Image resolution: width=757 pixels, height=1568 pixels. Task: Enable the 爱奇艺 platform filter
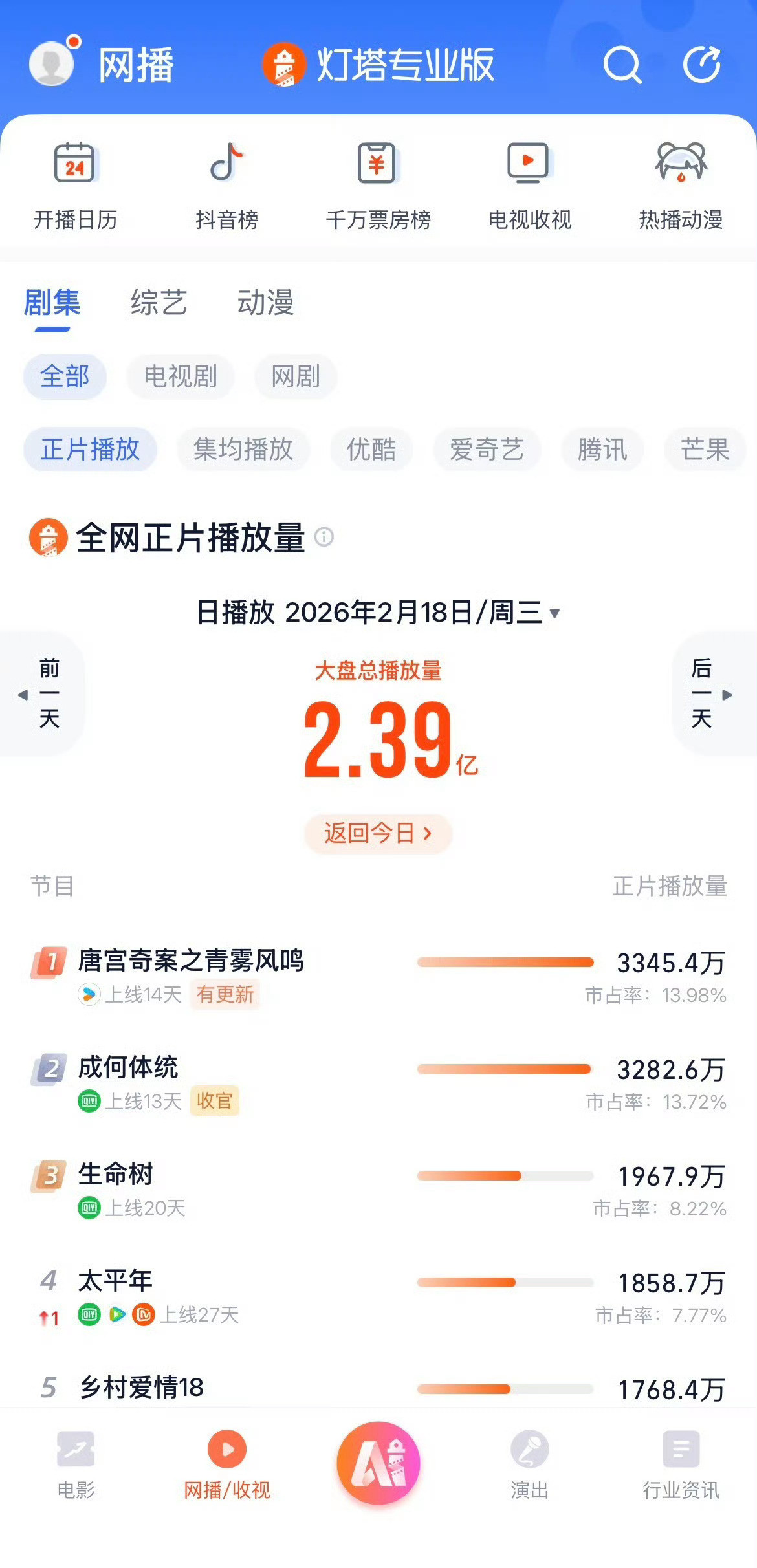coord(487,449)
